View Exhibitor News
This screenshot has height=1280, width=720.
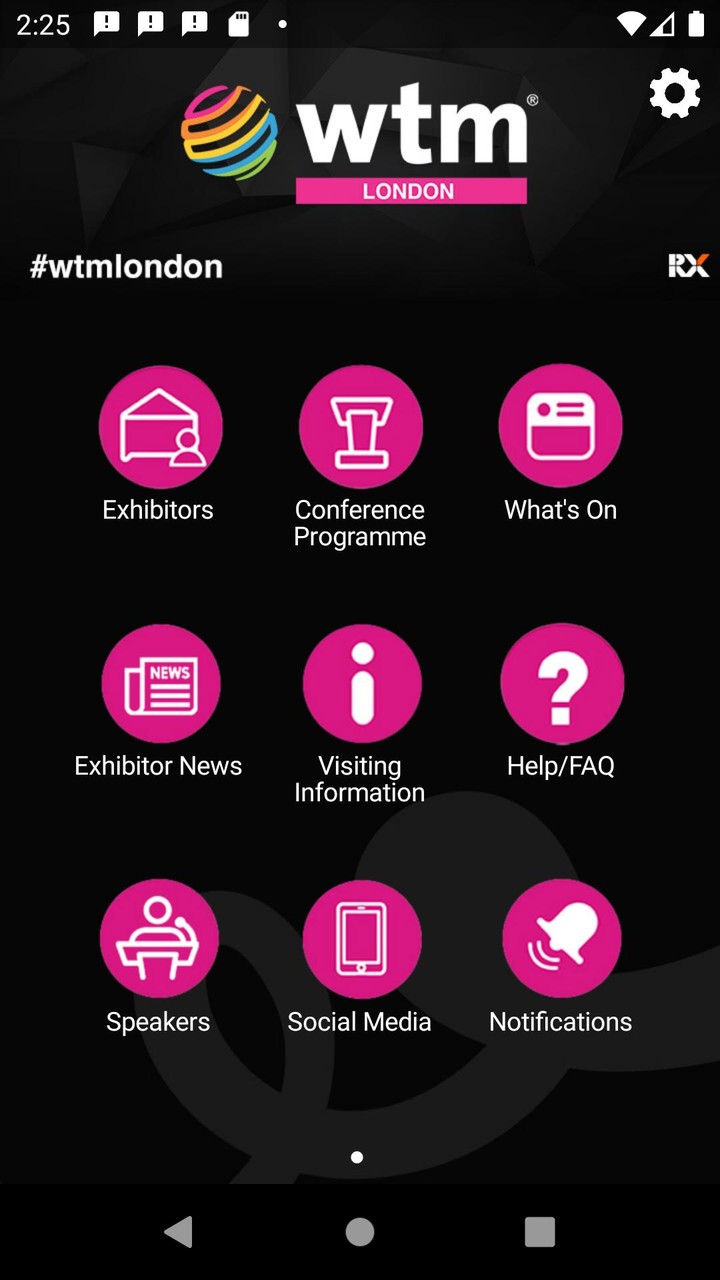[x=160, y=683]
